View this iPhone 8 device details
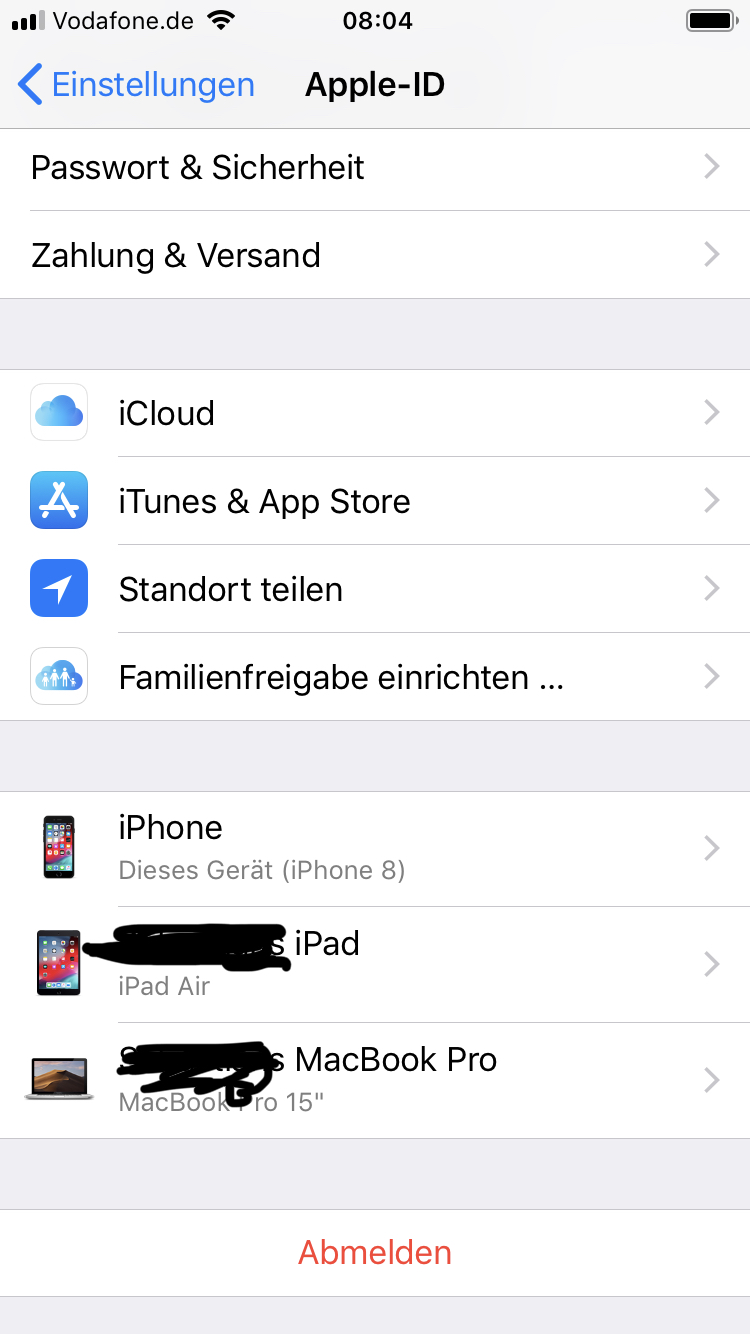Viewport: 750px width, 1334px height. 375,848
